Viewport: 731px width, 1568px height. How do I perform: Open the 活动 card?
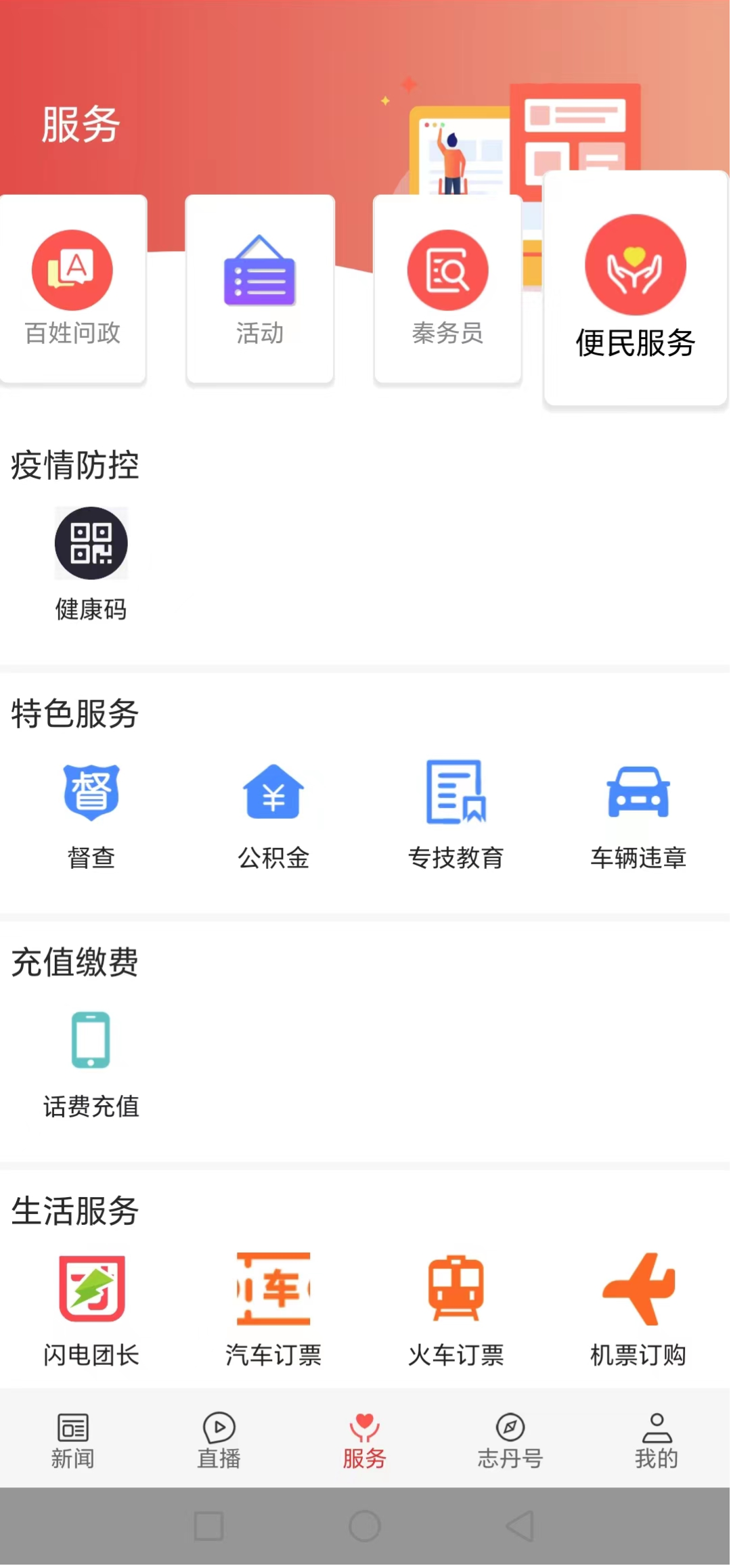pyautogui.click(x=260, y=289)
